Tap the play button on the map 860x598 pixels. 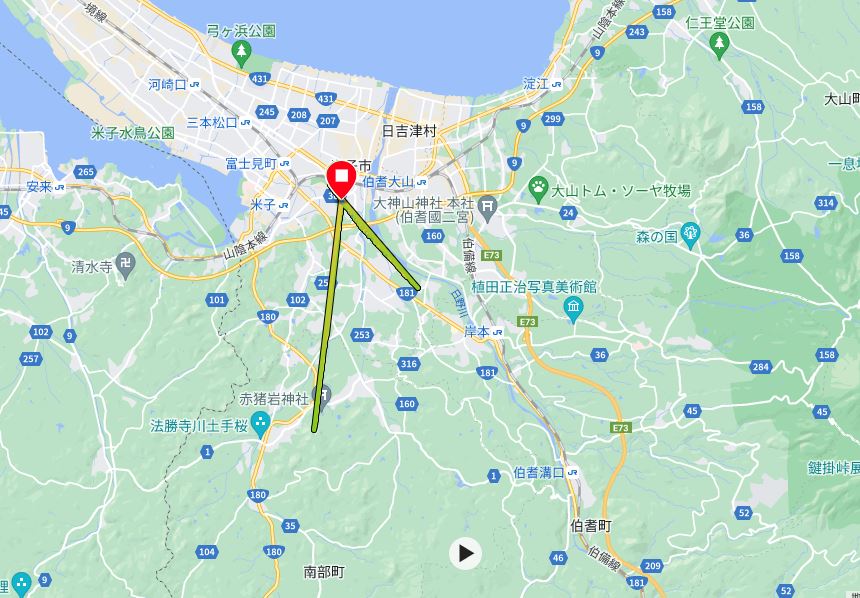click(465, 553)
